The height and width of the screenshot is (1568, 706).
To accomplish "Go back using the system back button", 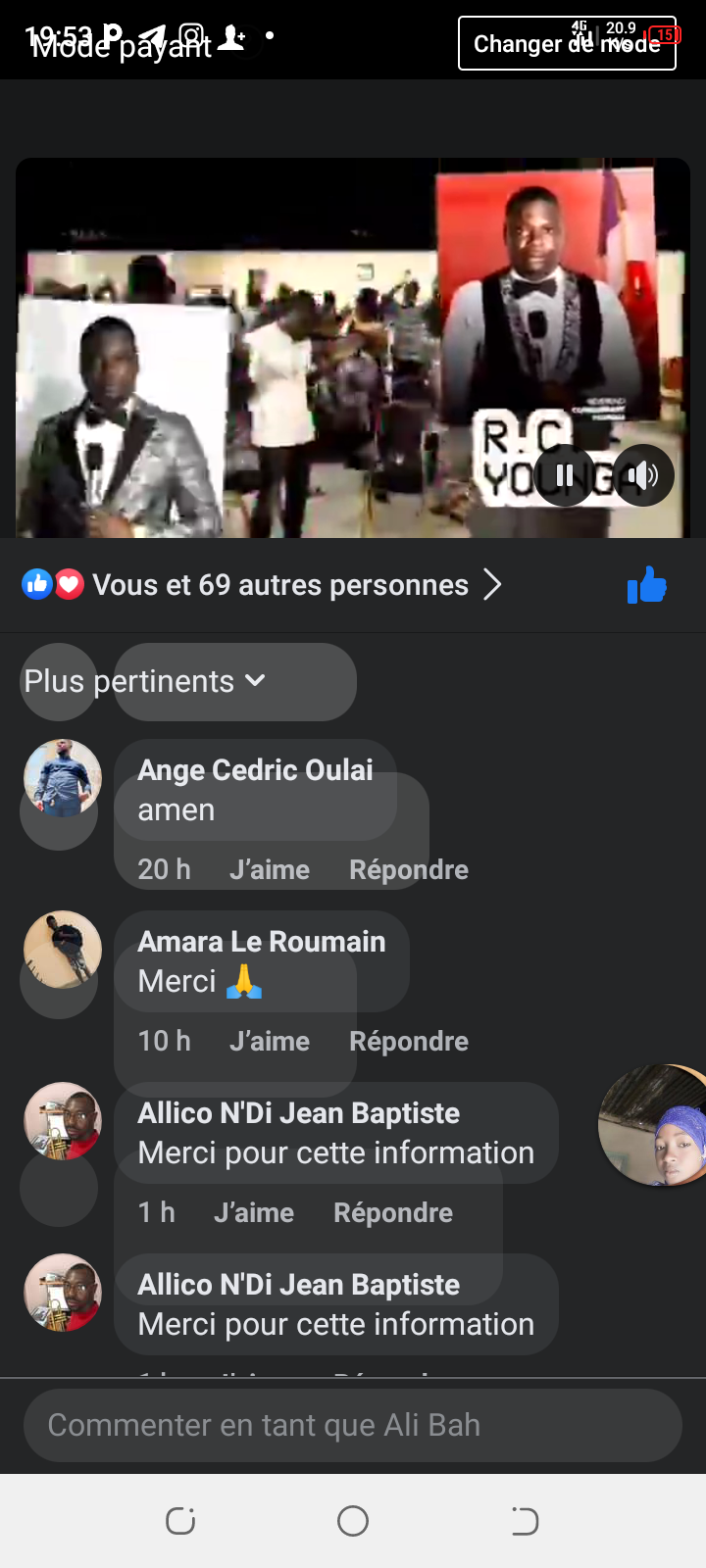I will click(525, 1521).
